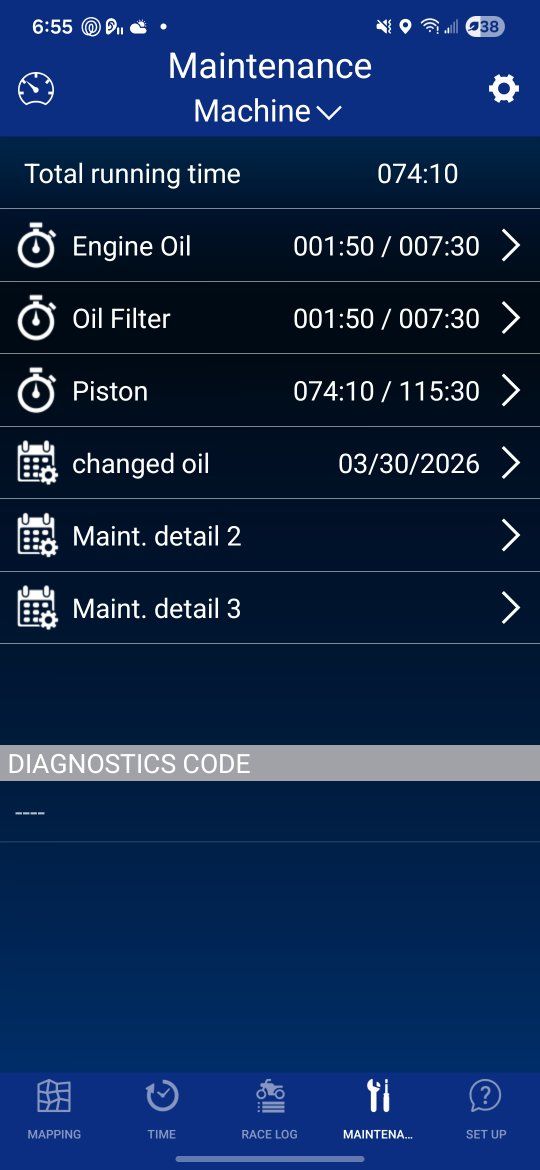The image size is (540, 1170).
Task: Expand the Machine dropdown
Action: coord(269,111)
